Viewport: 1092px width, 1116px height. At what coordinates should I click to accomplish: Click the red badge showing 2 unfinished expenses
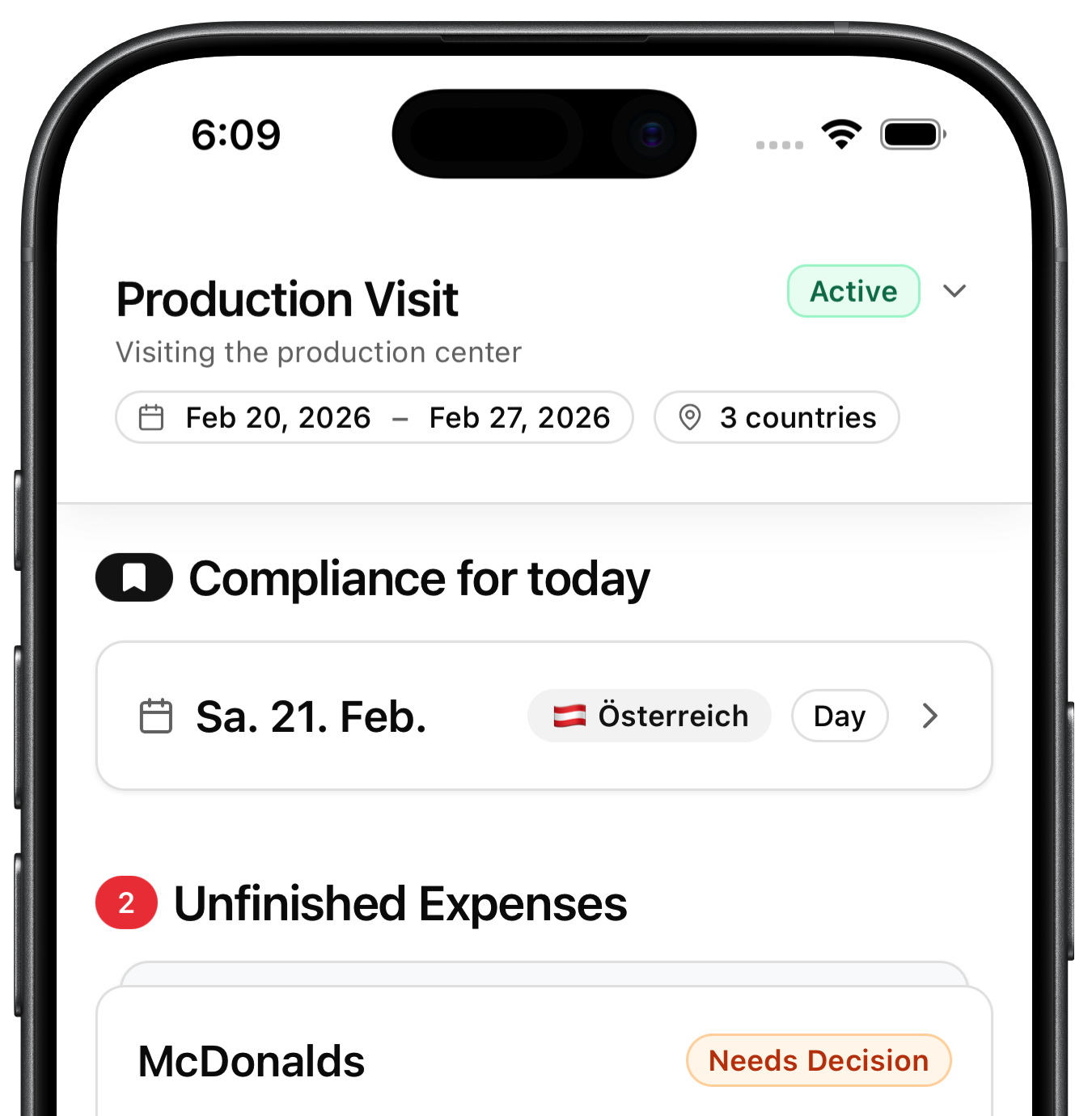pyautogui.click(x=126, y=903)
